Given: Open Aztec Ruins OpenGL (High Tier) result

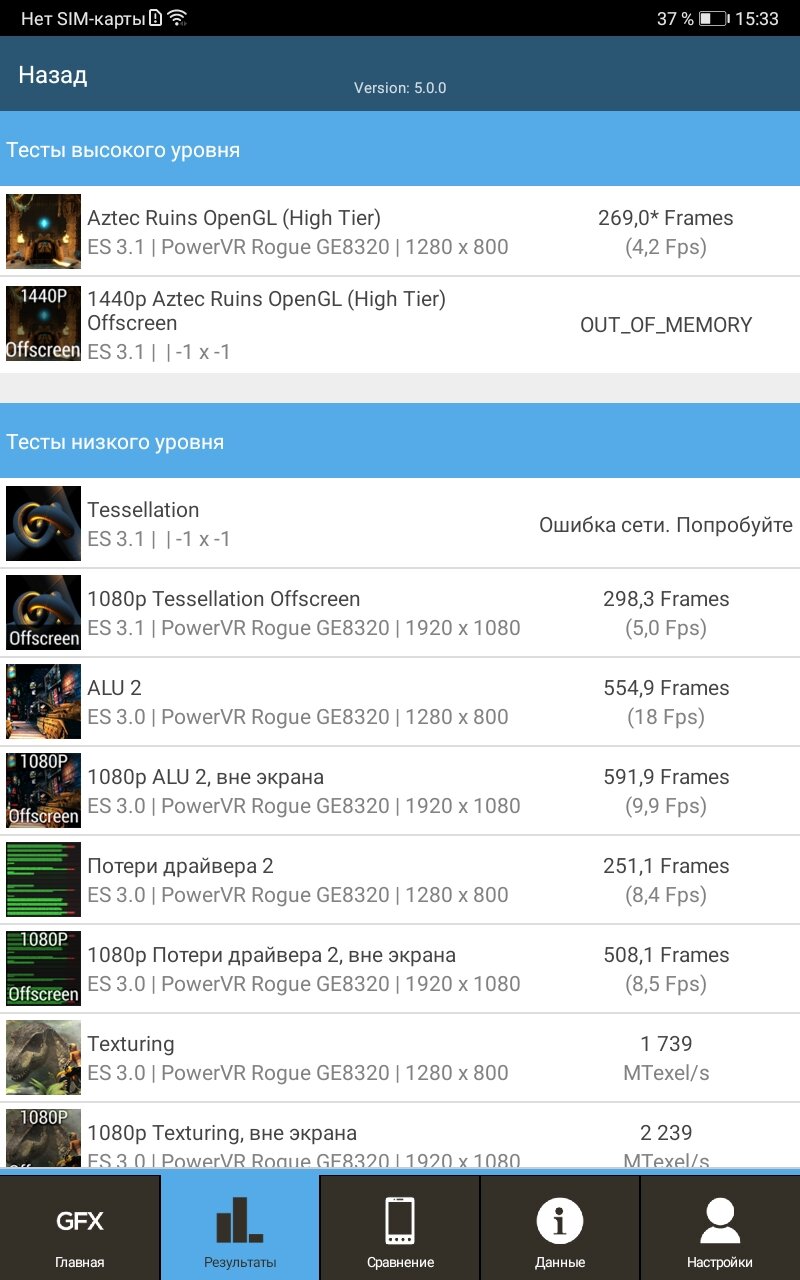Looking at the screenshot, I should point(400,232).
